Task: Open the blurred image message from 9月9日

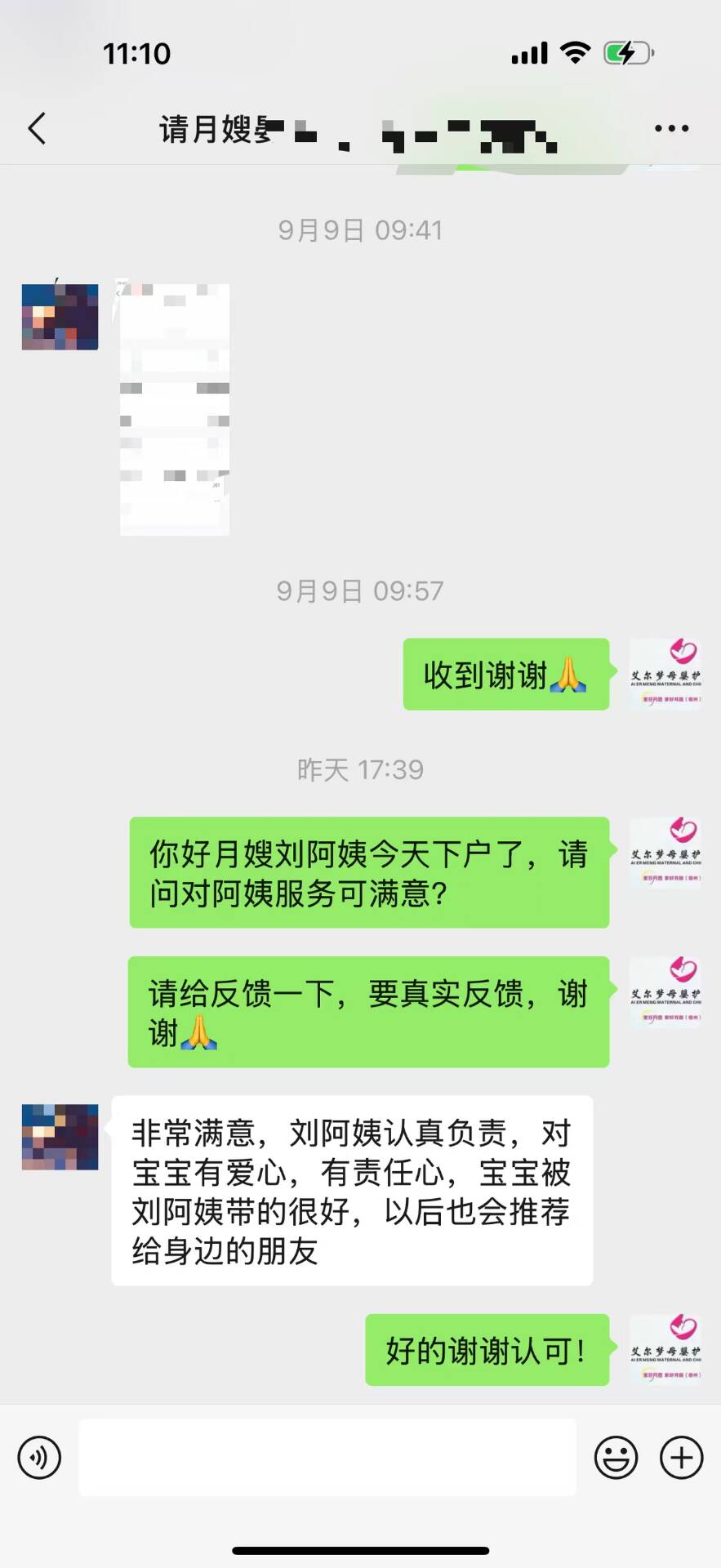Action: point(174,408)
